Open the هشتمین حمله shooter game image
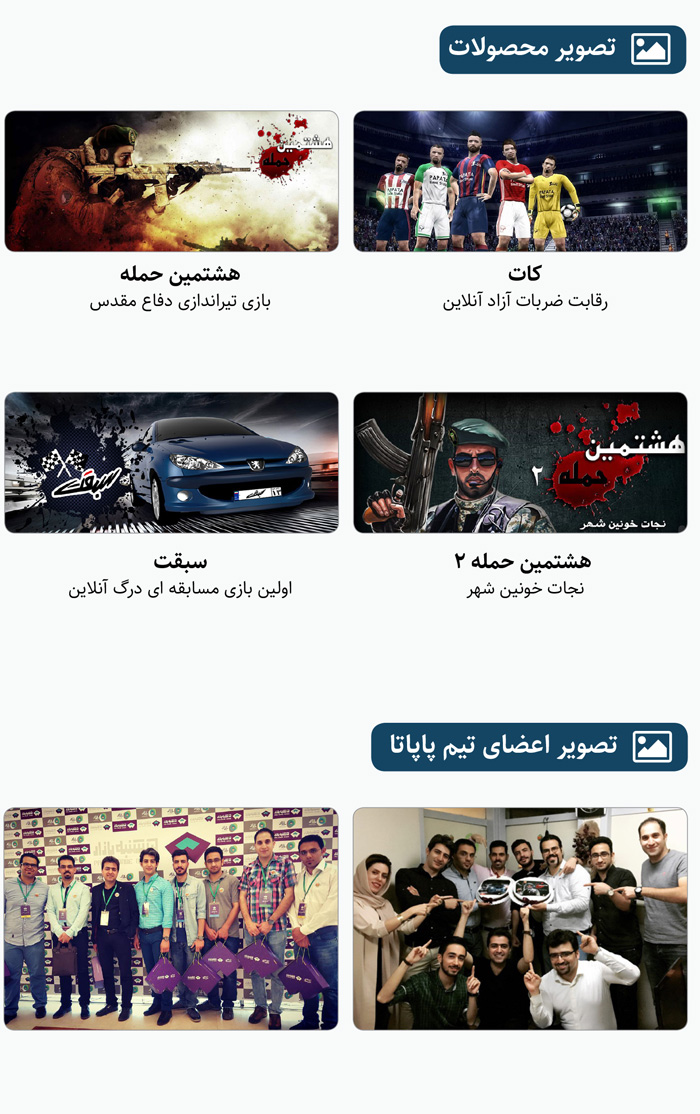Image resolution: width=700 pixels, height=1114 pixels. pos(171,181)
